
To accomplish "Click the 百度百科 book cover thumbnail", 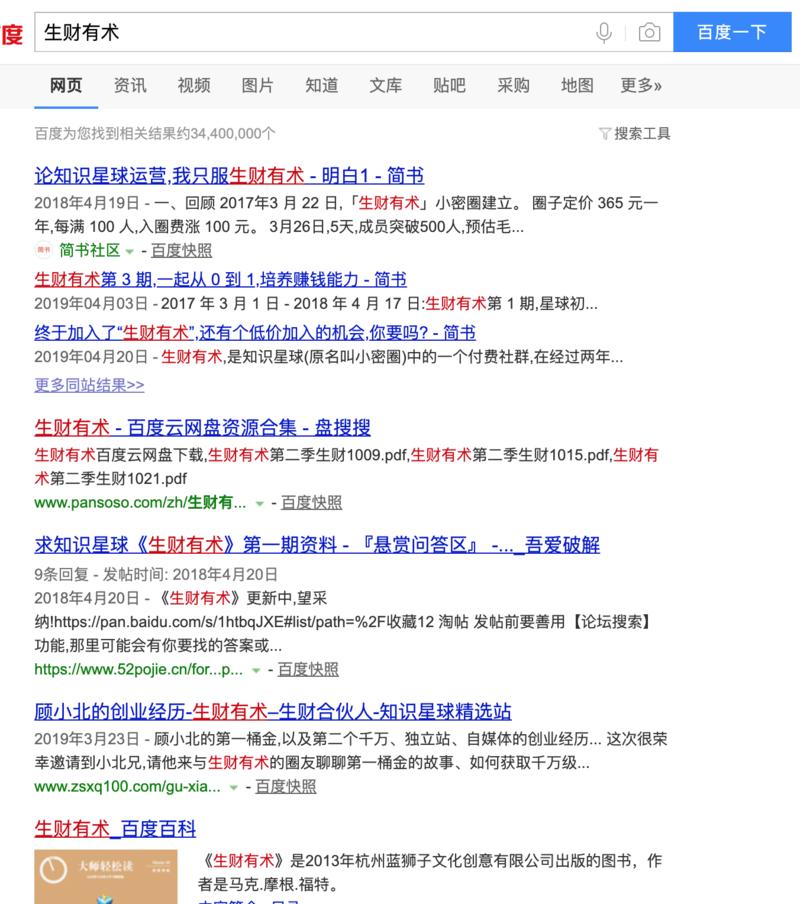I will pos(107,878).
